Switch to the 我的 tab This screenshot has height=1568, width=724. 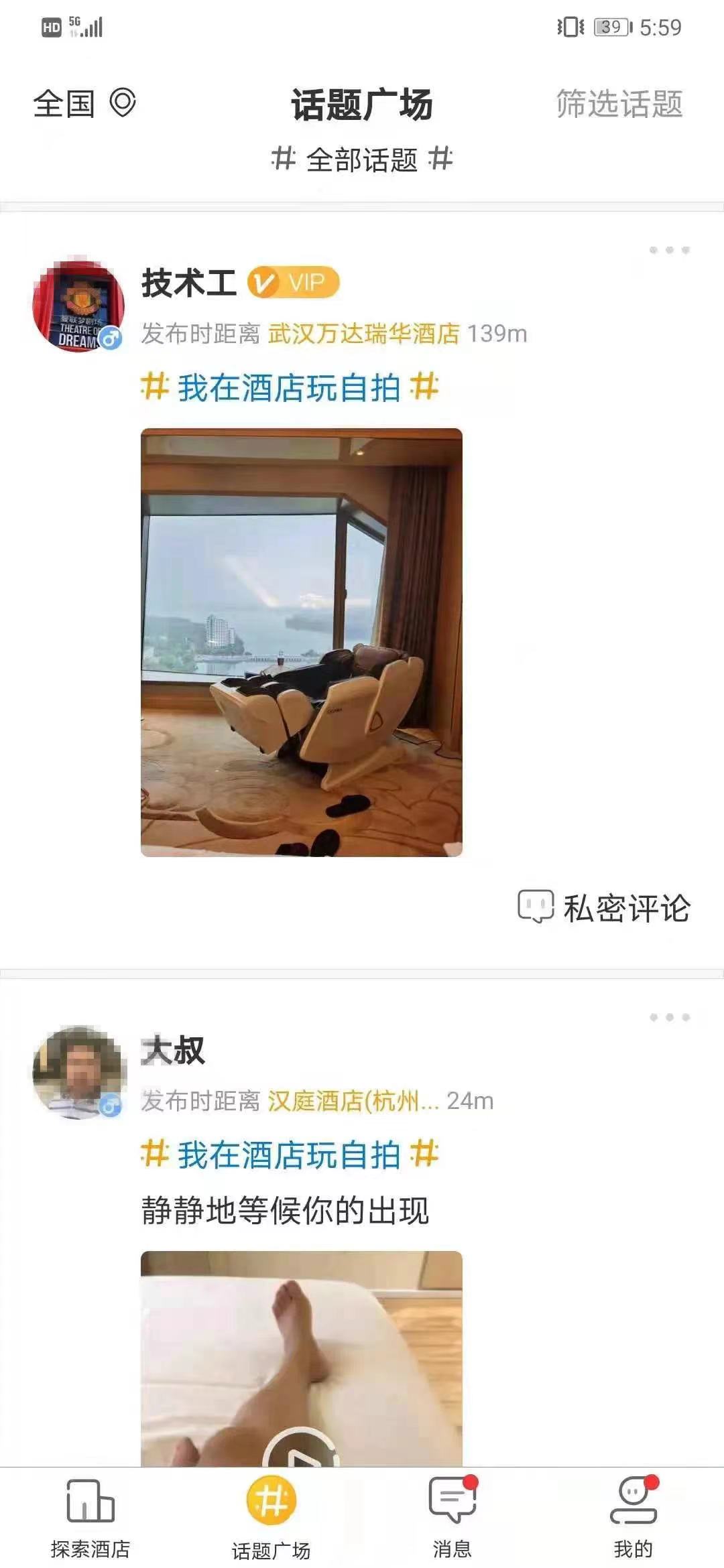coord(633,1516)
